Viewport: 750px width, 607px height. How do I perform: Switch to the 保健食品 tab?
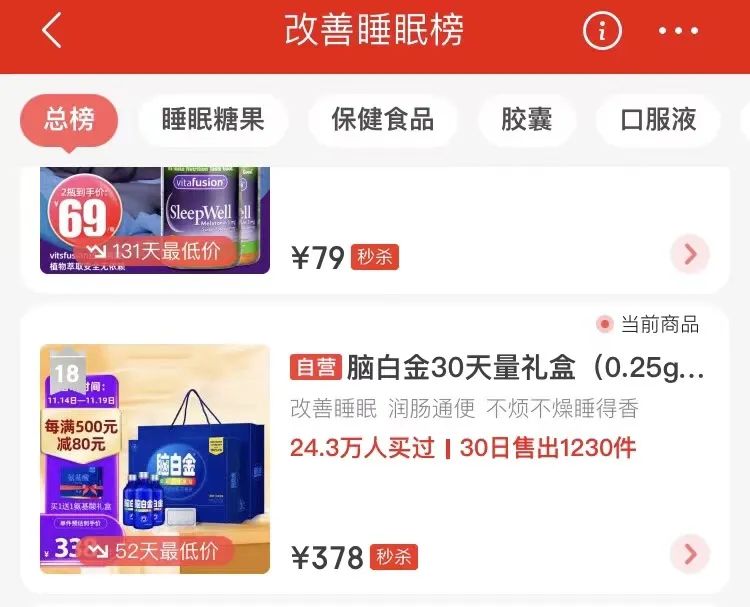(x=383, y=121)
